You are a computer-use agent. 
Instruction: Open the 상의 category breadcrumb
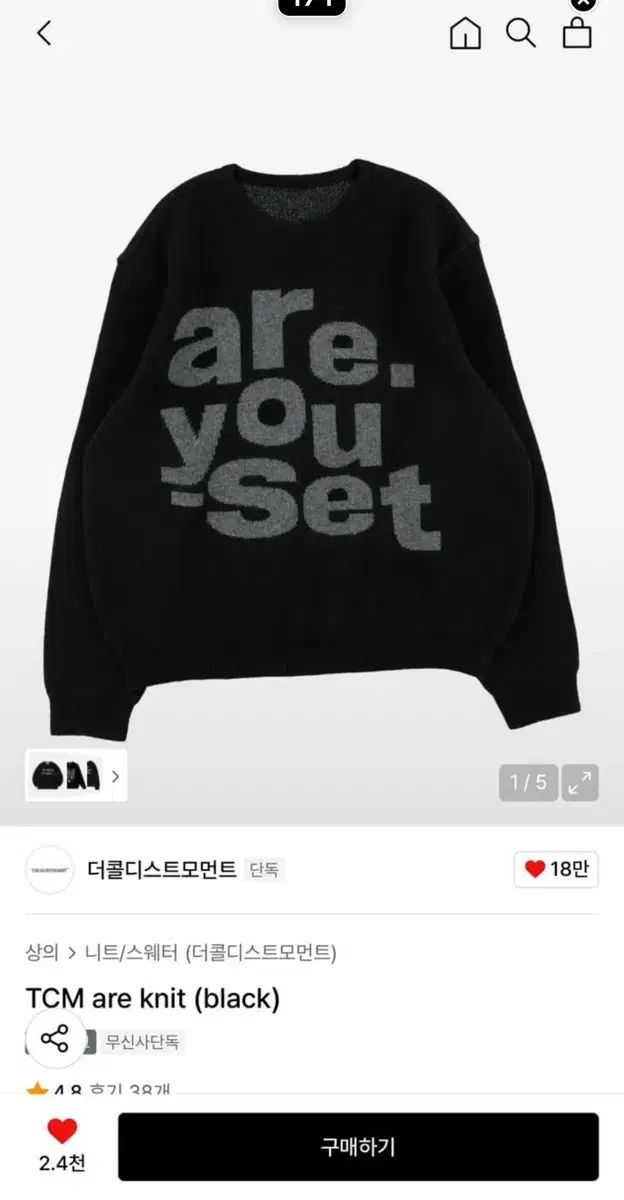tap(41, 952)
